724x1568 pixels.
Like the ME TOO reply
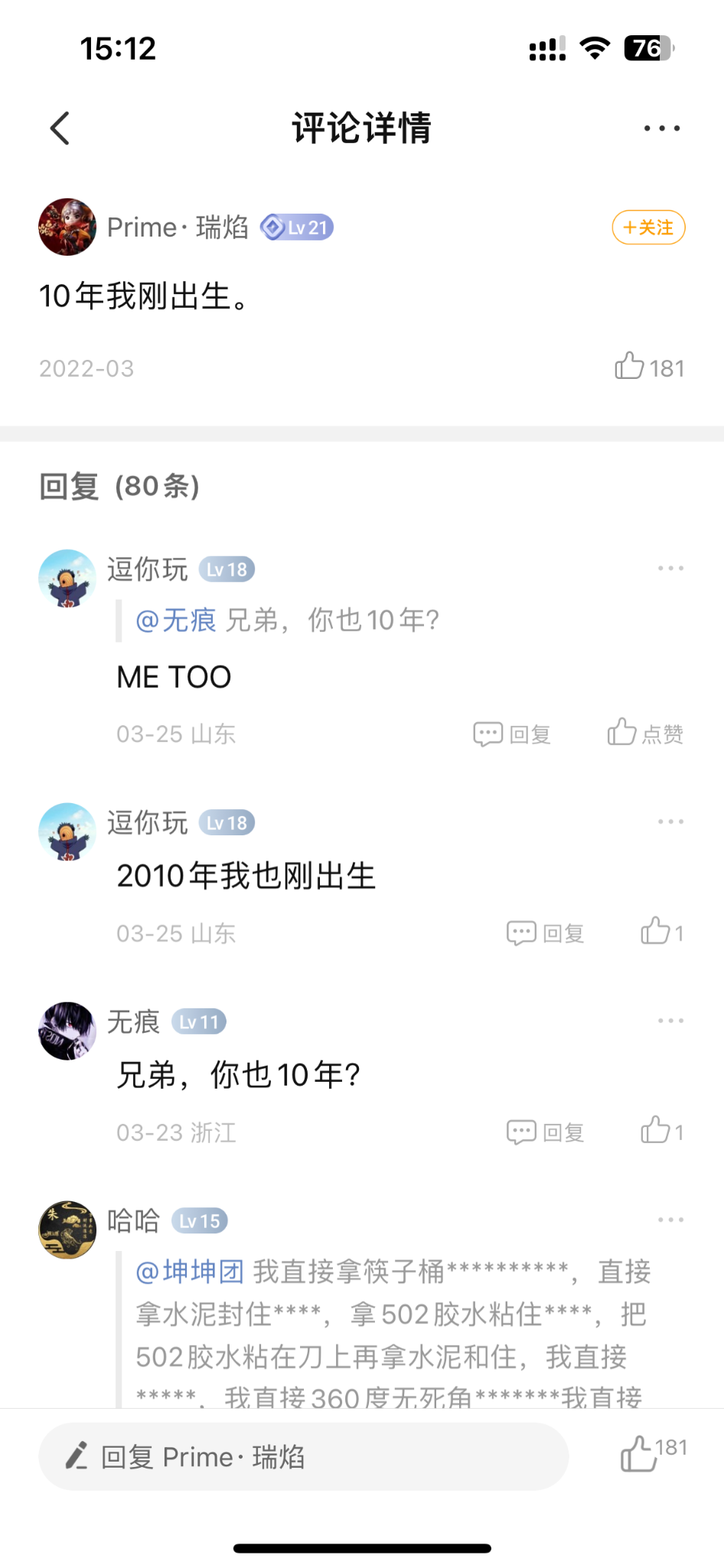(644, 733)
